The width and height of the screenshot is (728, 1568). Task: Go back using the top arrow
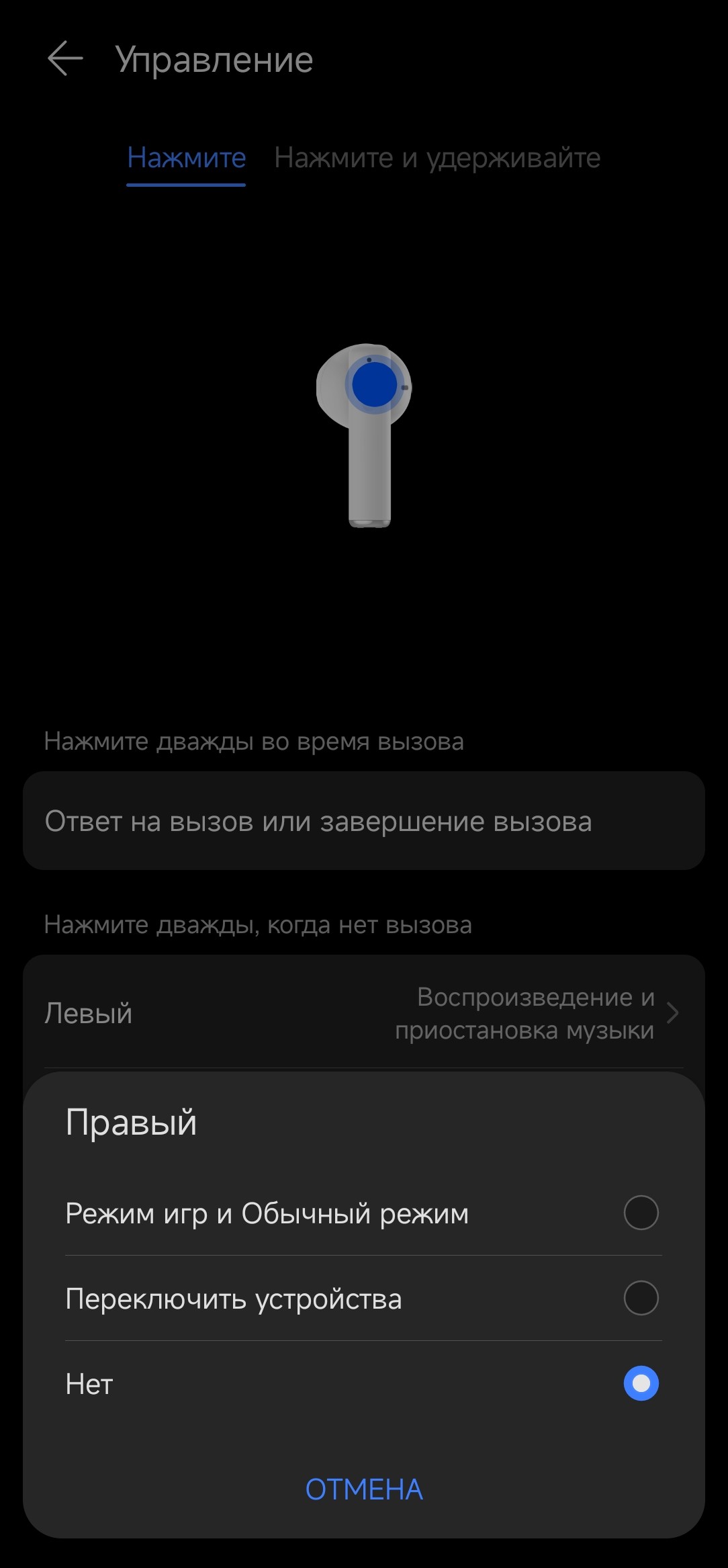[x=65, y=58]
